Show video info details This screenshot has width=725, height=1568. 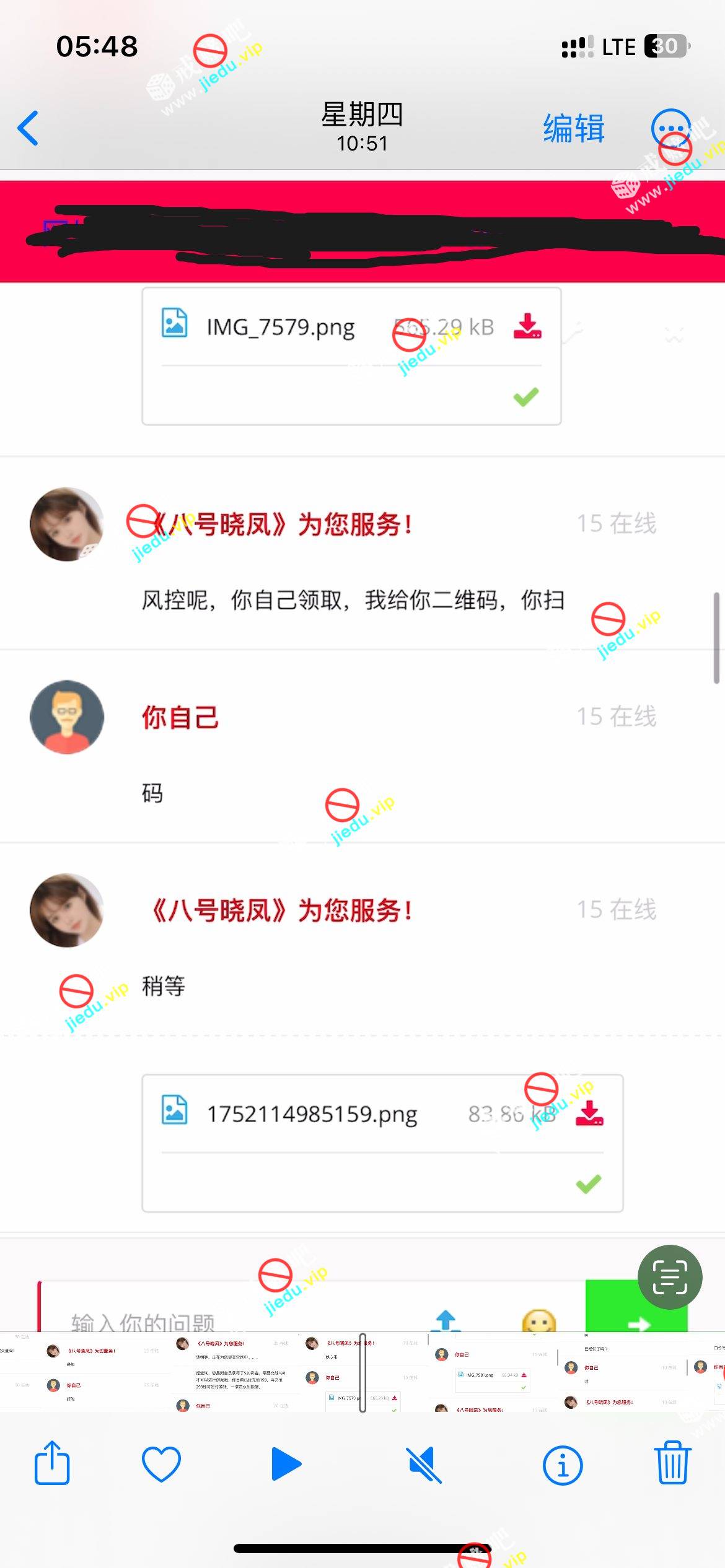(x=563, y=1464)
